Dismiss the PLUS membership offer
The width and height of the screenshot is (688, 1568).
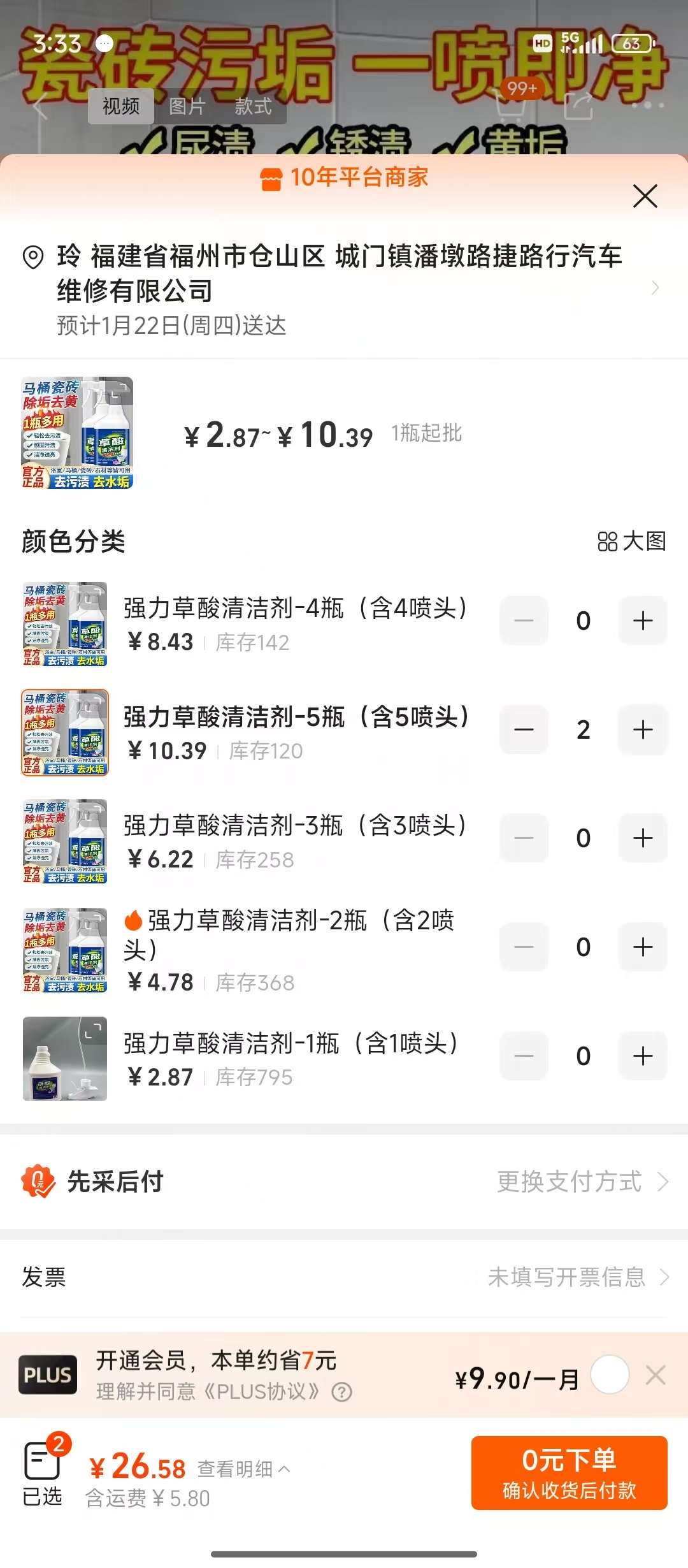[656, 1375]
